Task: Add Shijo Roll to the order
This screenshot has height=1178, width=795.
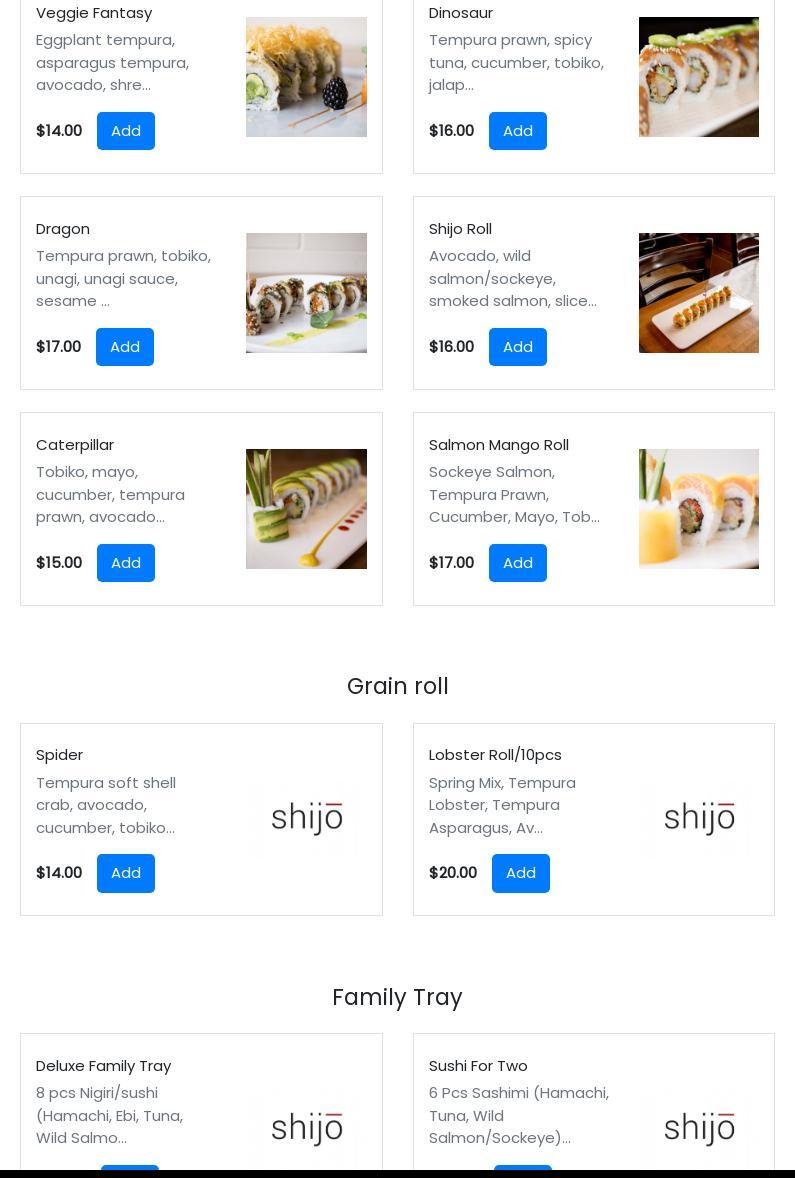Action: point(518,347)
